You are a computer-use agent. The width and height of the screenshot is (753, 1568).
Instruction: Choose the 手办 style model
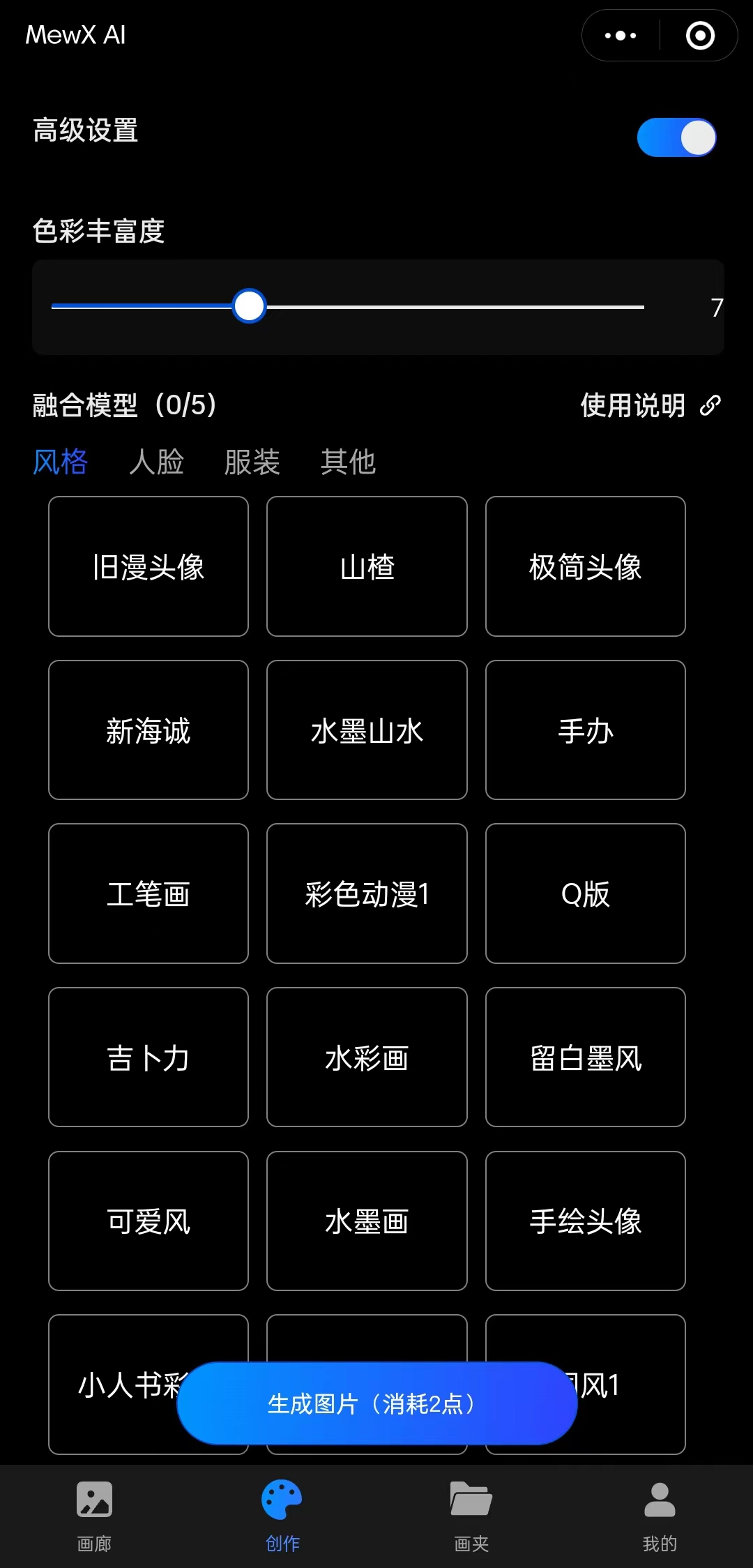click(x=586, y=730)
